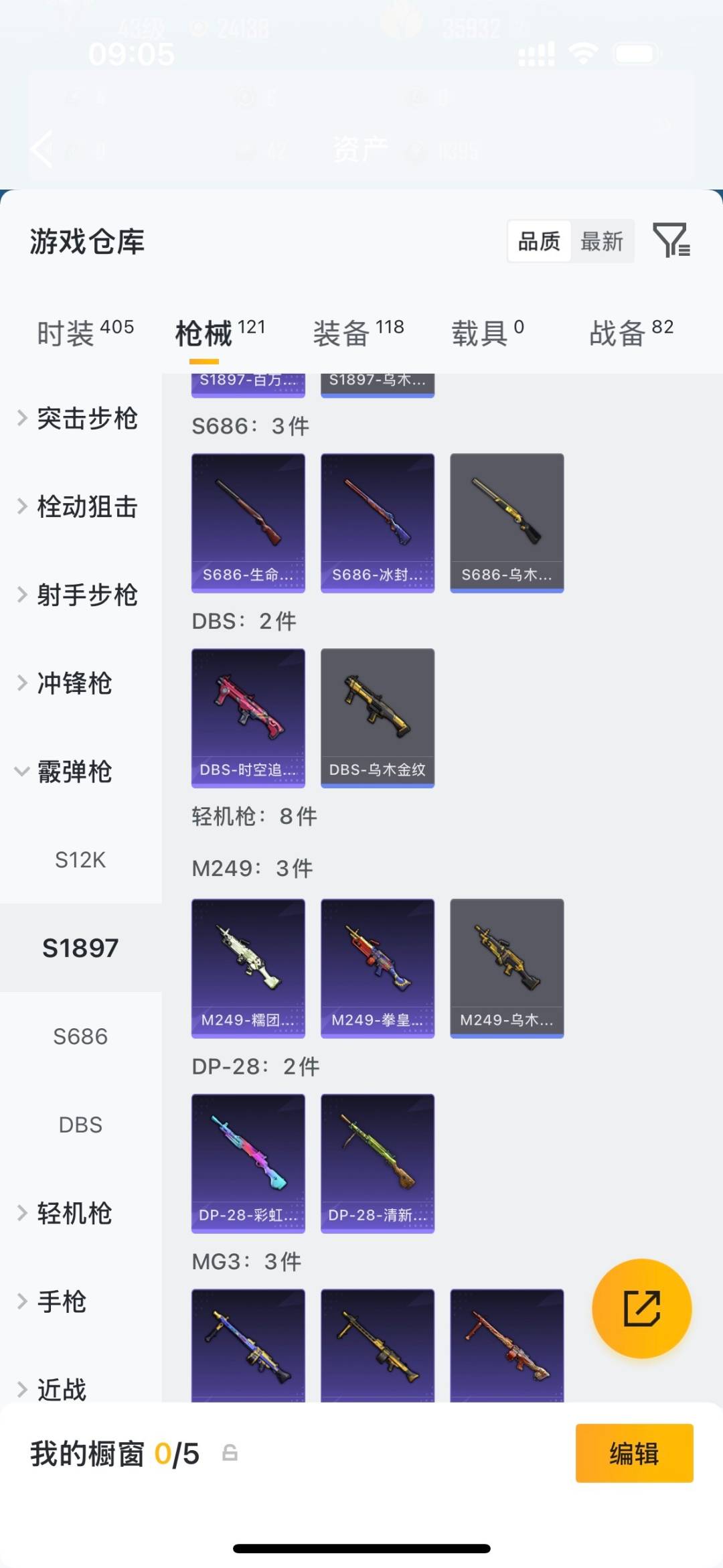Click the lock icon beside 我的橱窗
This screenshot has width=723, height=1568.
click(231, 1453)
